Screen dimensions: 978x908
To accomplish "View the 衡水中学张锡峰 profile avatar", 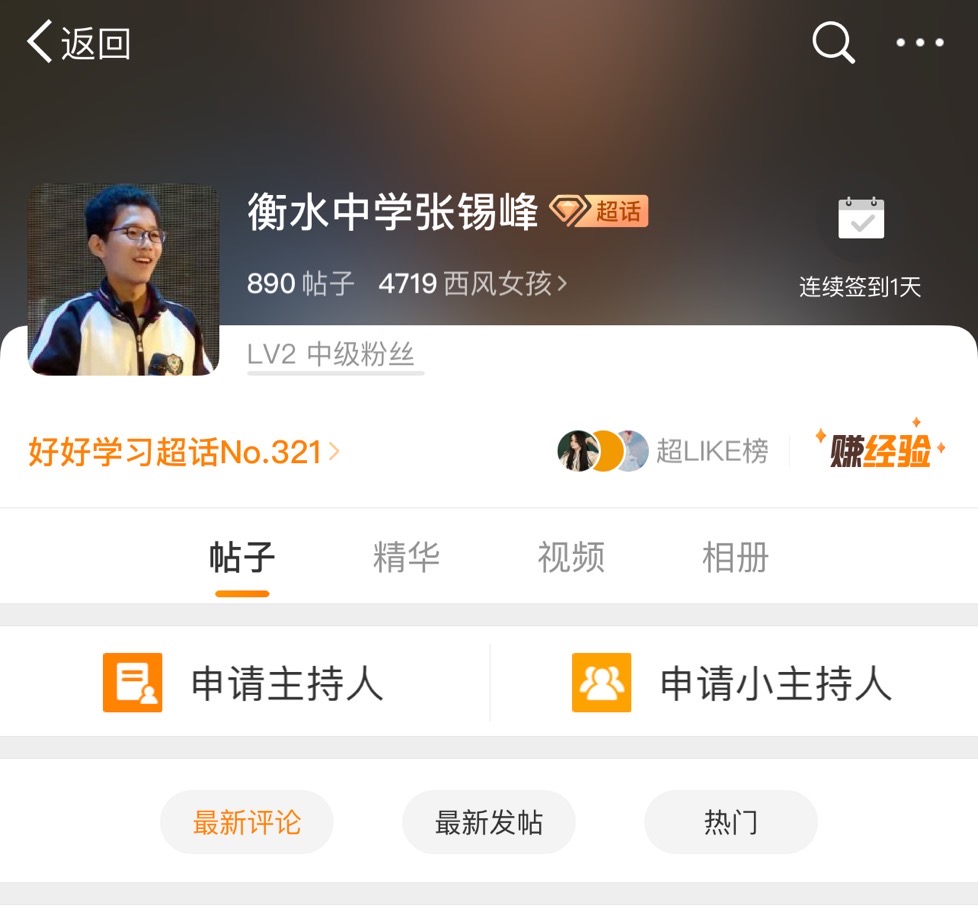I will click(123, 280).
